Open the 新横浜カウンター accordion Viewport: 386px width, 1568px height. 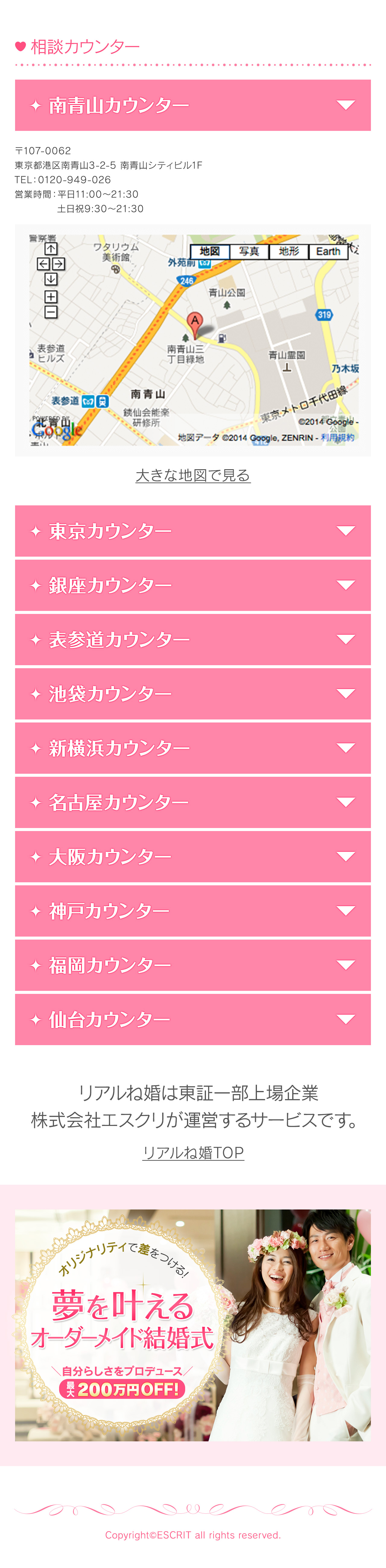[192, 748]
